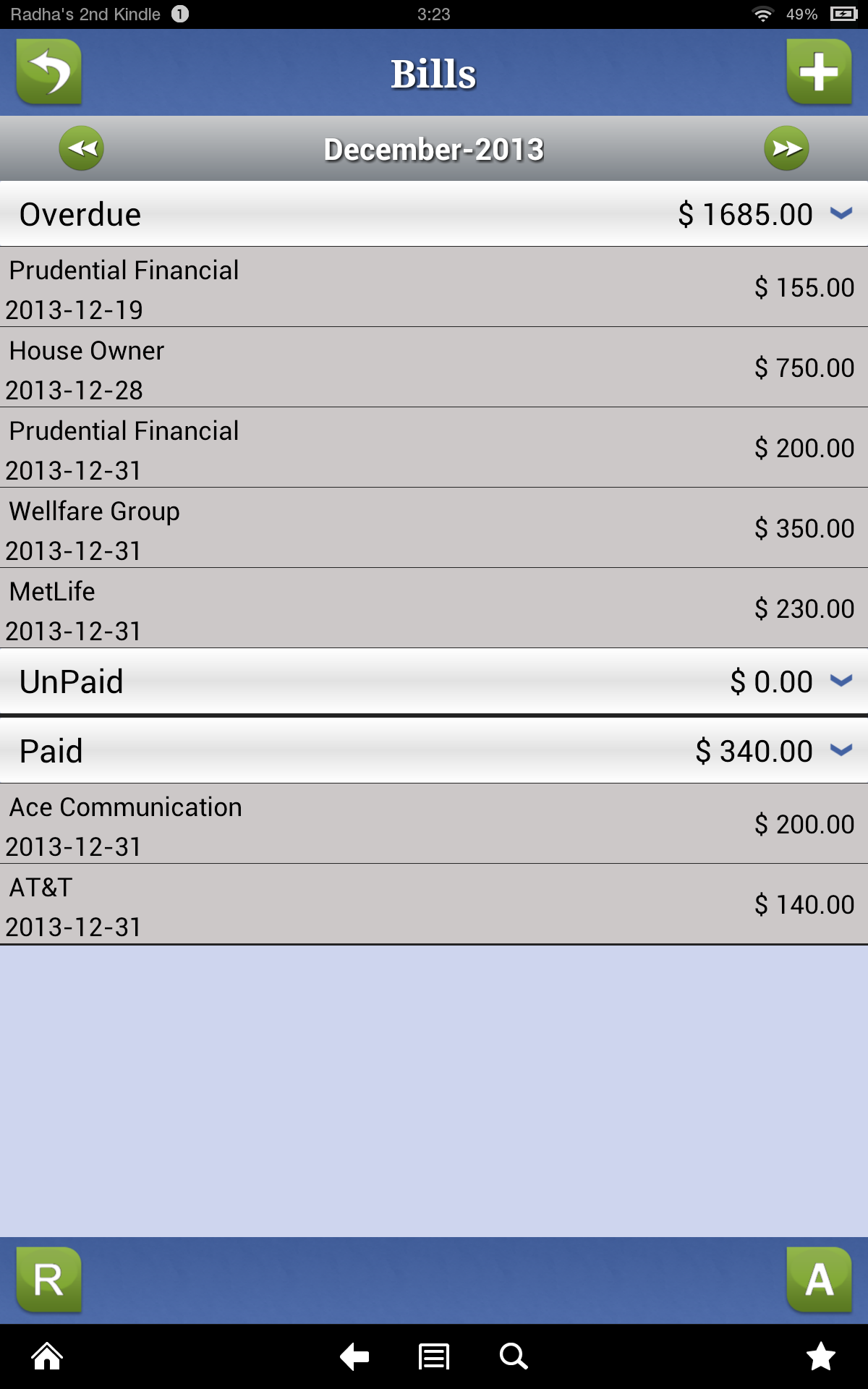Go to next month with double-right arrow
The height and width of the screenshot is (1389, 868).
[786, 148]
